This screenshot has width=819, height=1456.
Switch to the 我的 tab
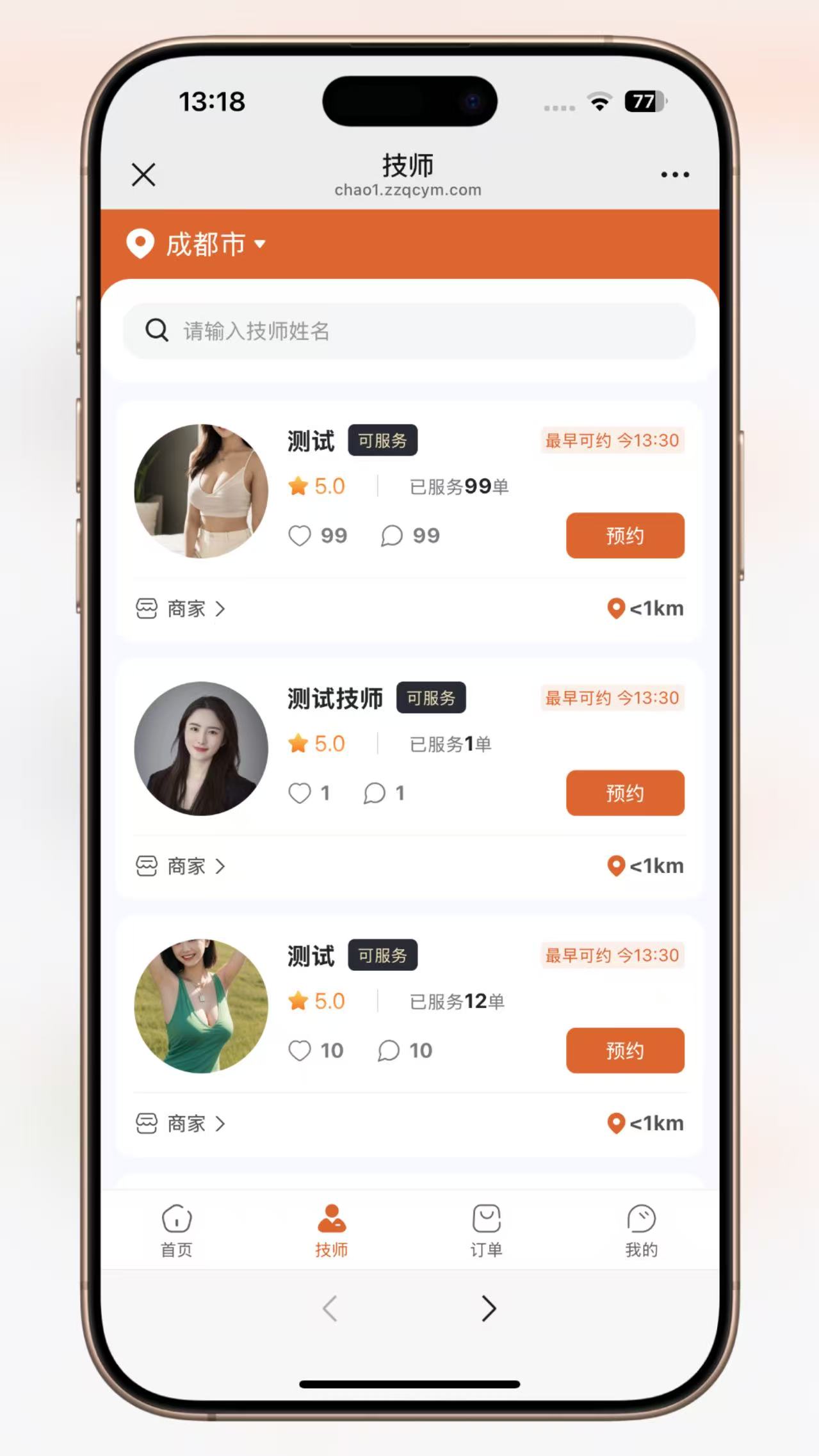click(x=641, y=1231)
